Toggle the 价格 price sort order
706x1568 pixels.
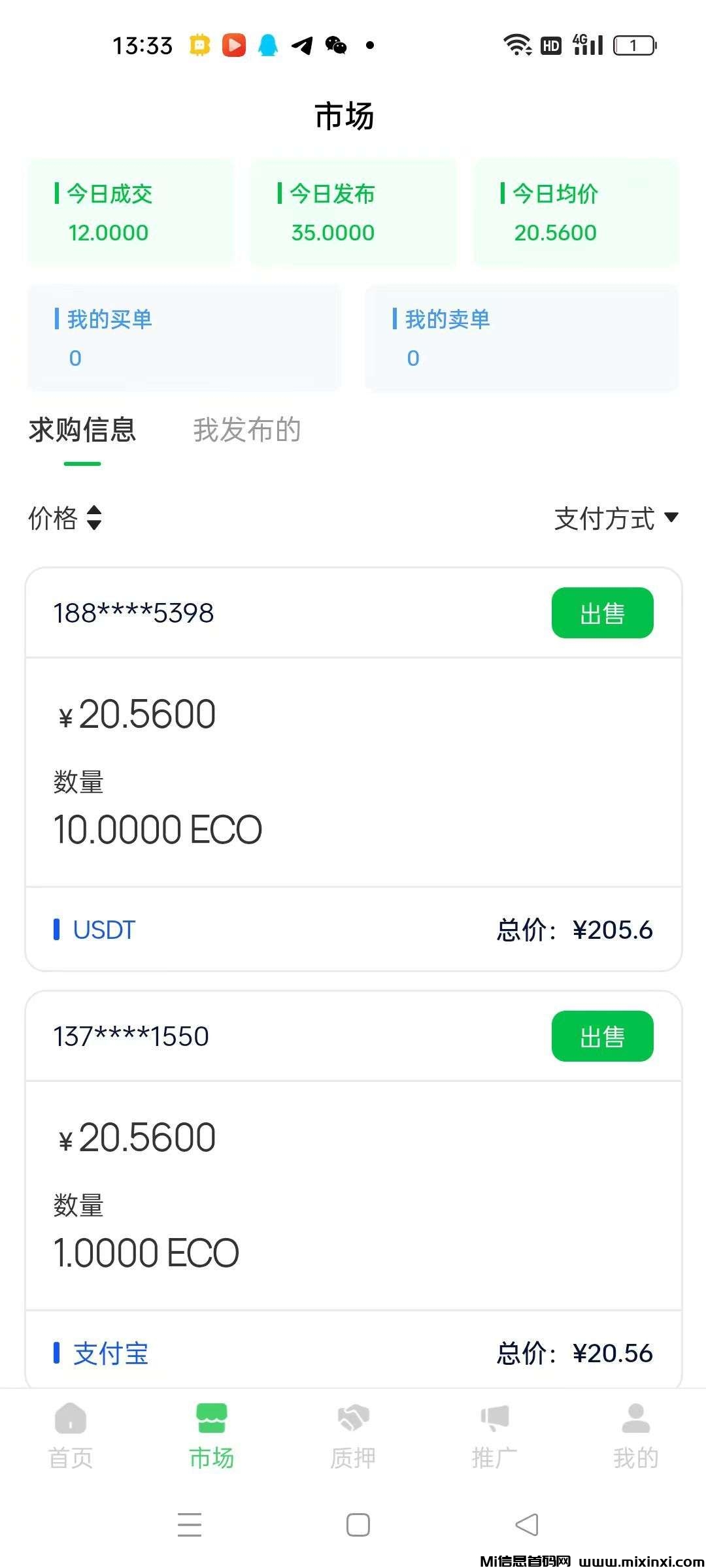tap(65, 519)
